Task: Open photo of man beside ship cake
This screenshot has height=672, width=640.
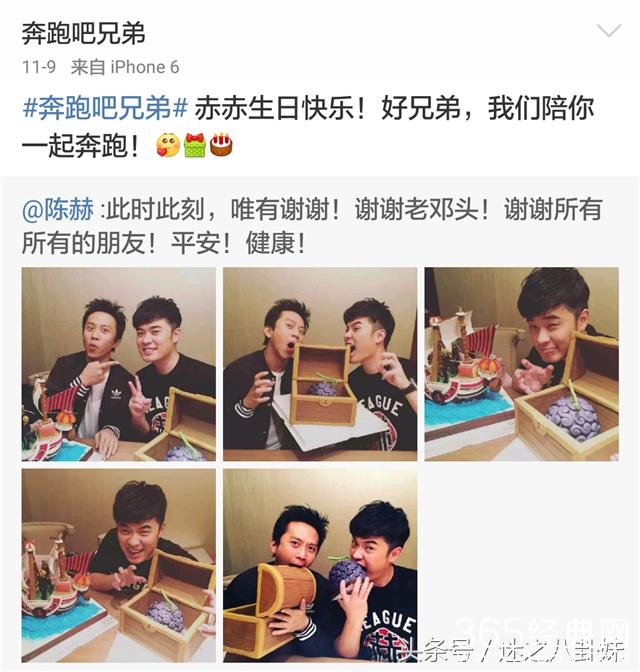Action: (x=521, y=364)
